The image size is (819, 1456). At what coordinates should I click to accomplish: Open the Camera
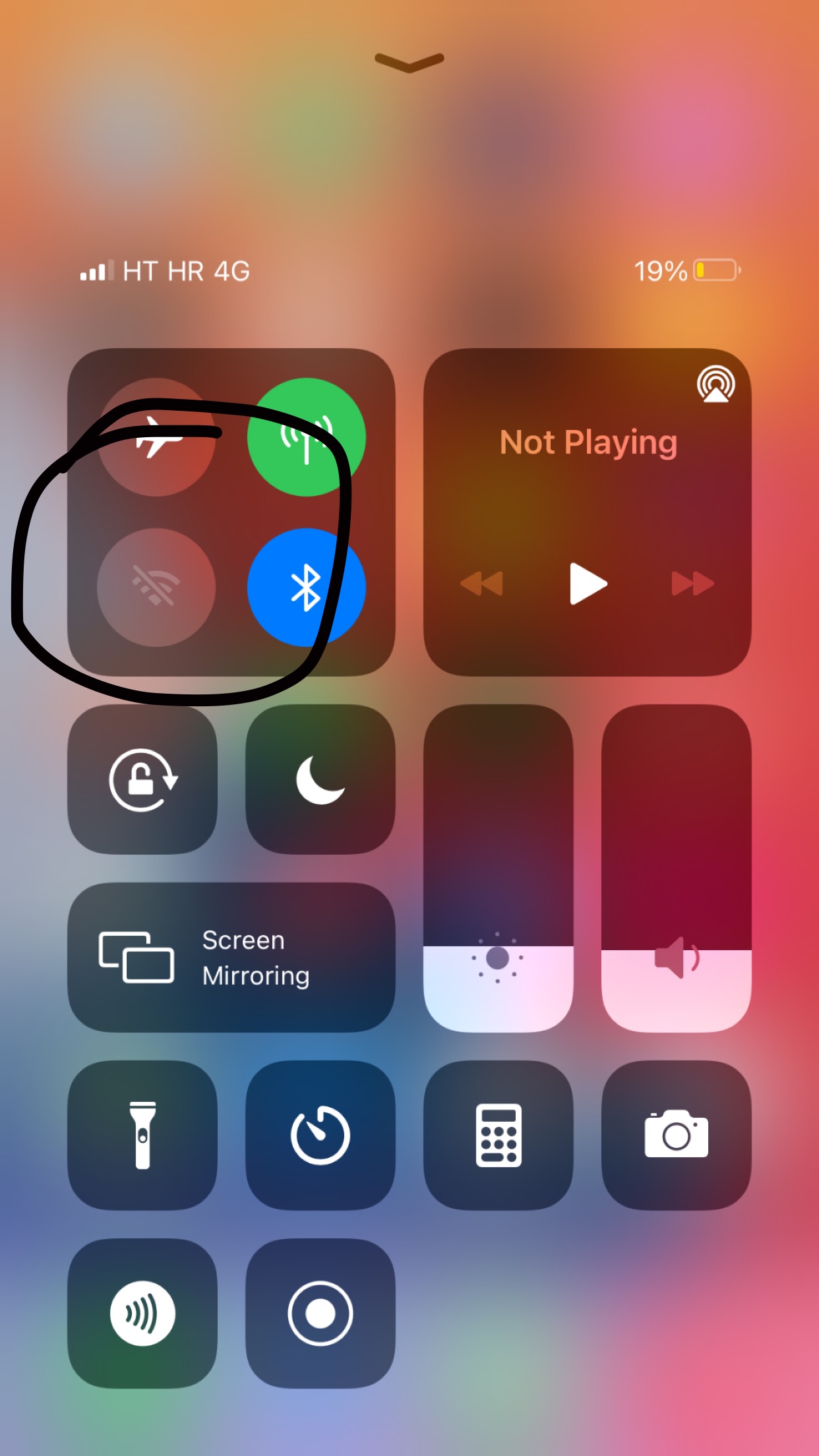click(x=677, y=1136)
